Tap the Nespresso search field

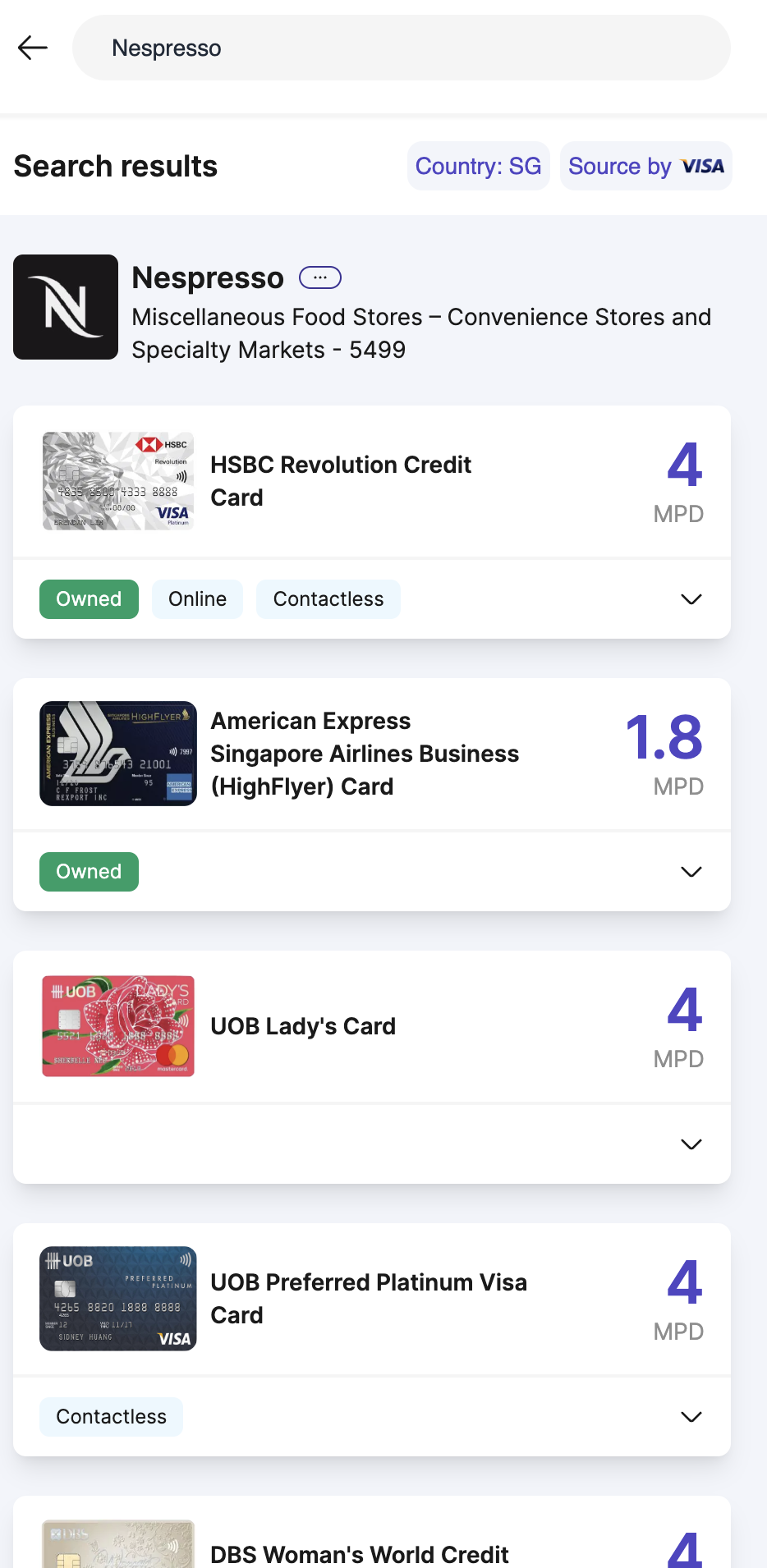click(x=401, y=48)
